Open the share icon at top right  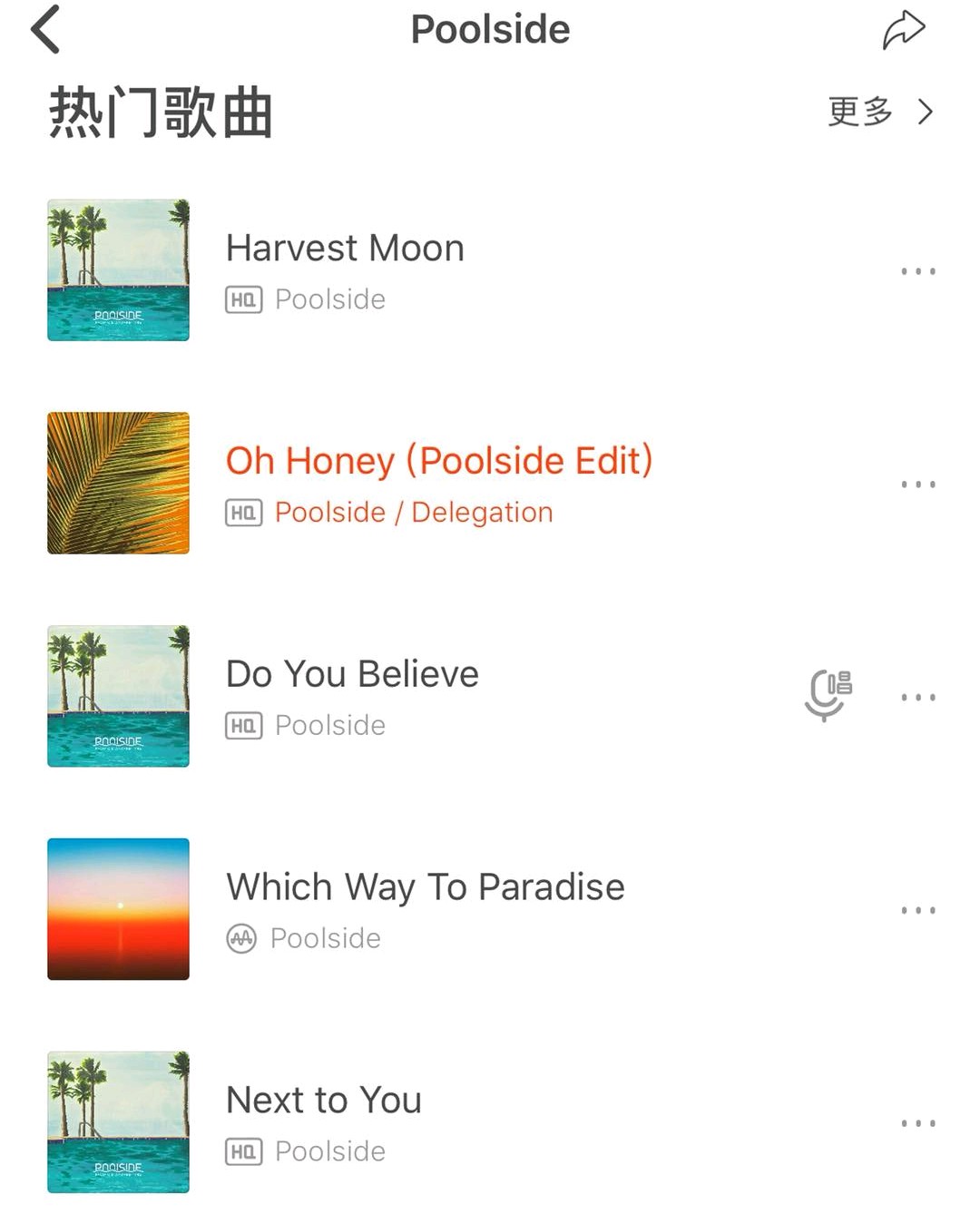904,29
